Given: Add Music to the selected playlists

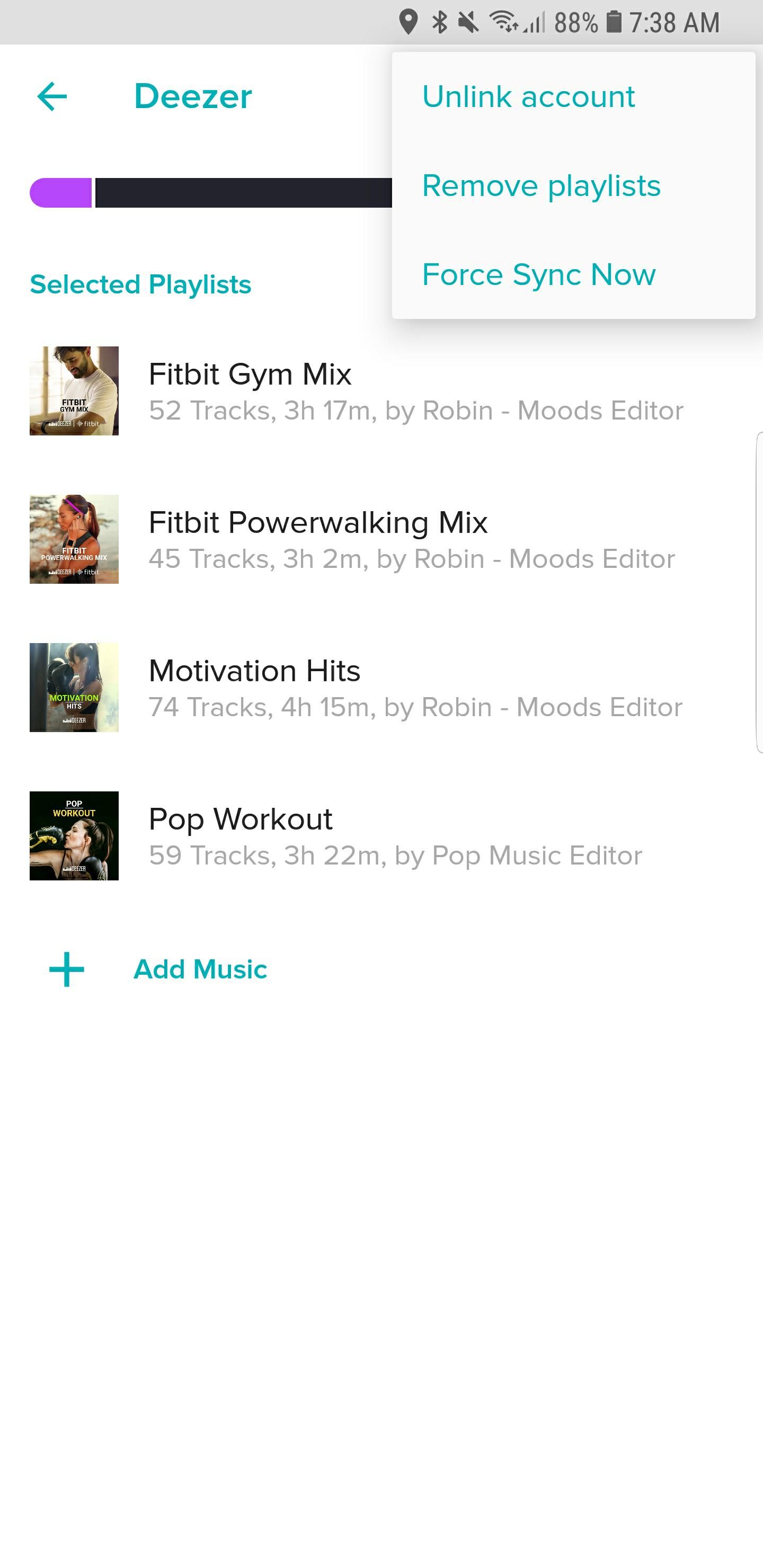Looking at the screenshot, I should pyautogui.click(x=200, y=969).
